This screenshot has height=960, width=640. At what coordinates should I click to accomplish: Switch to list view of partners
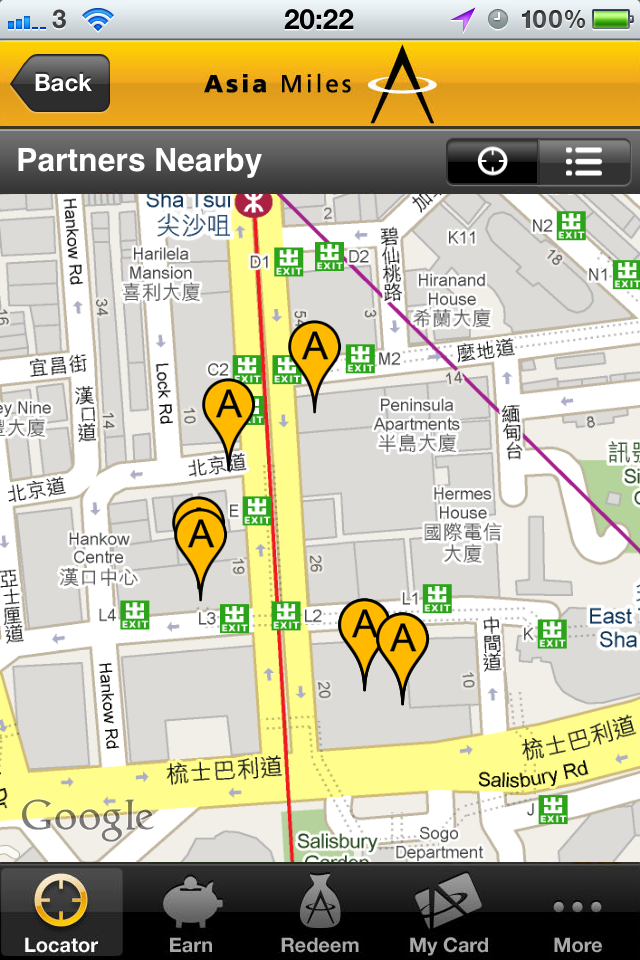point(583,161)
